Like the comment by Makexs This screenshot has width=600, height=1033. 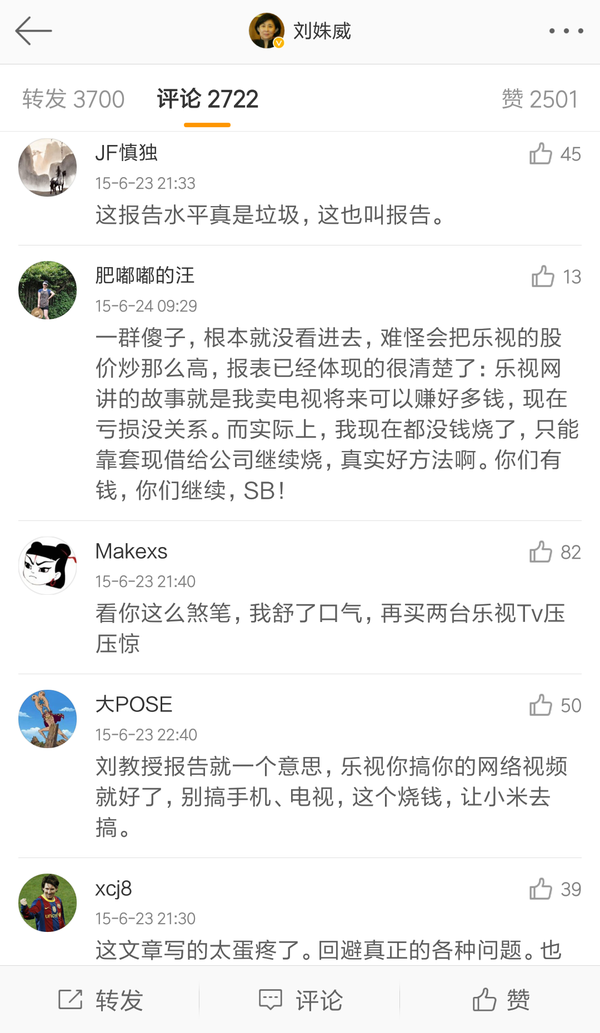coord(541,552)
